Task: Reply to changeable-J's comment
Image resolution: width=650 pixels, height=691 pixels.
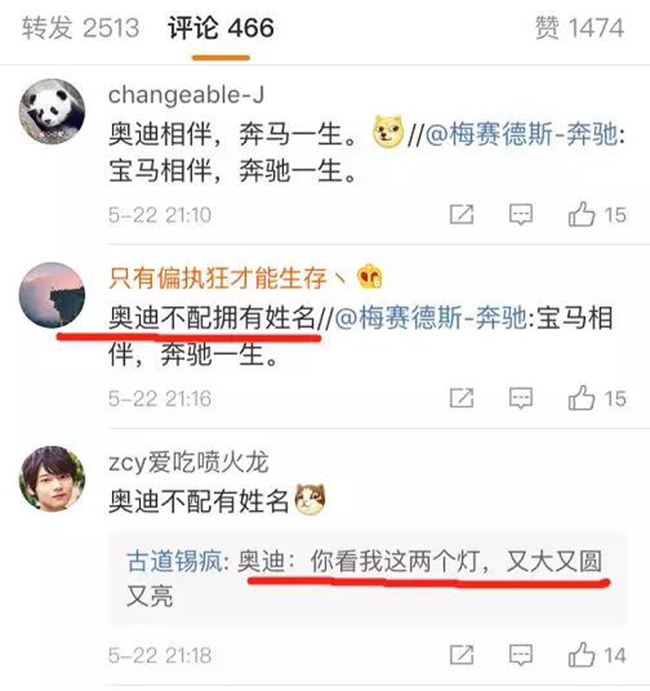Action: tap(520, 214)
